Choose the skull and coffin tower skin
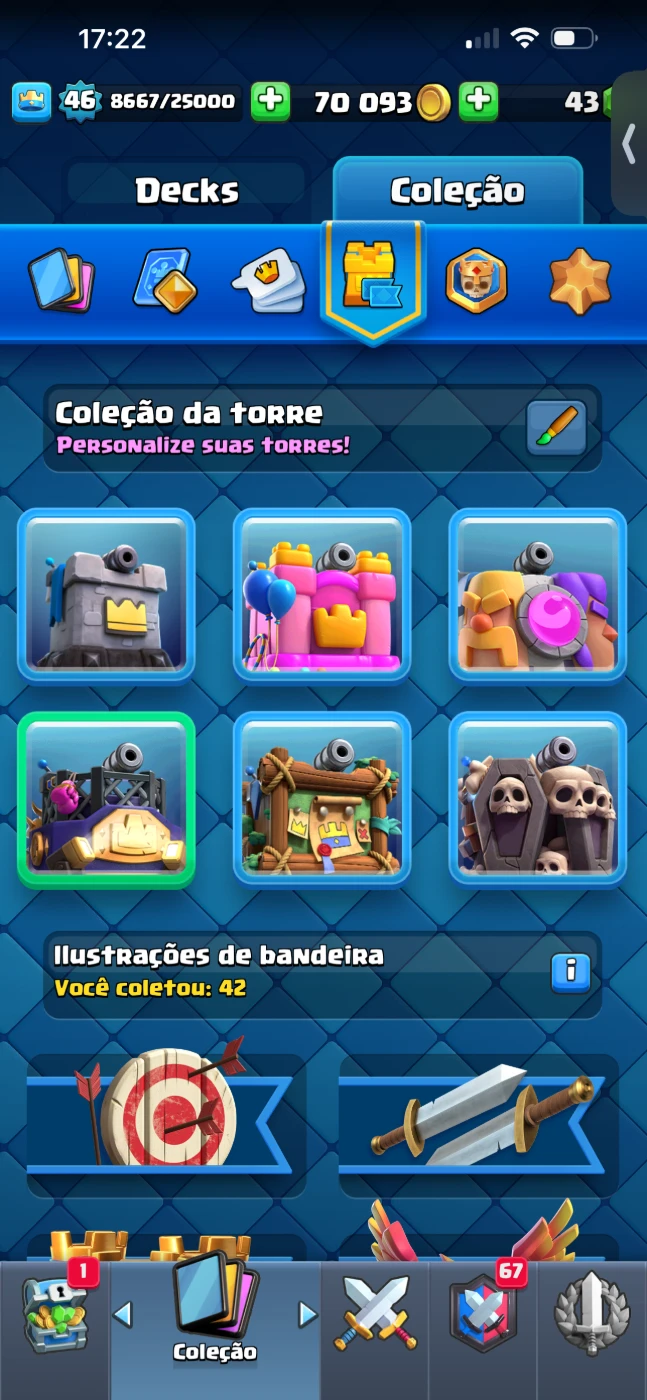Viewport: 647px width, 1400px height. click(537, 799)
